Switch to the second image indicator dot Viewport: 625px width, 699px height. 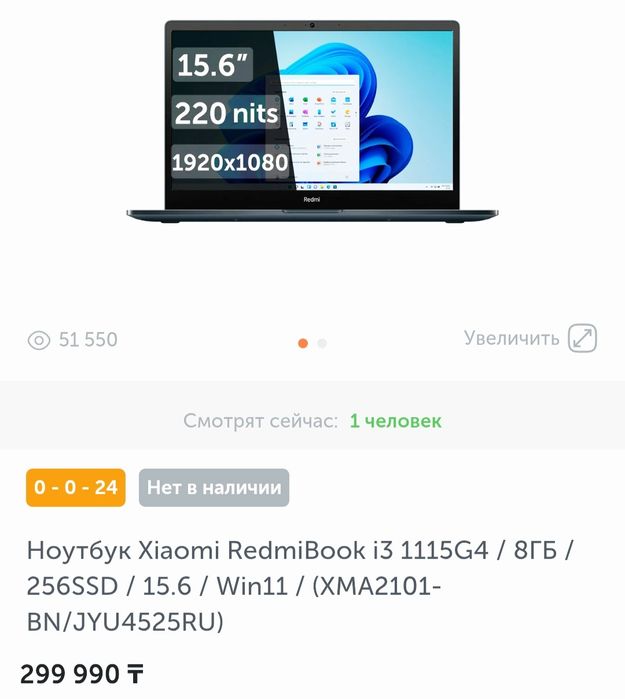tap(322, 343)
